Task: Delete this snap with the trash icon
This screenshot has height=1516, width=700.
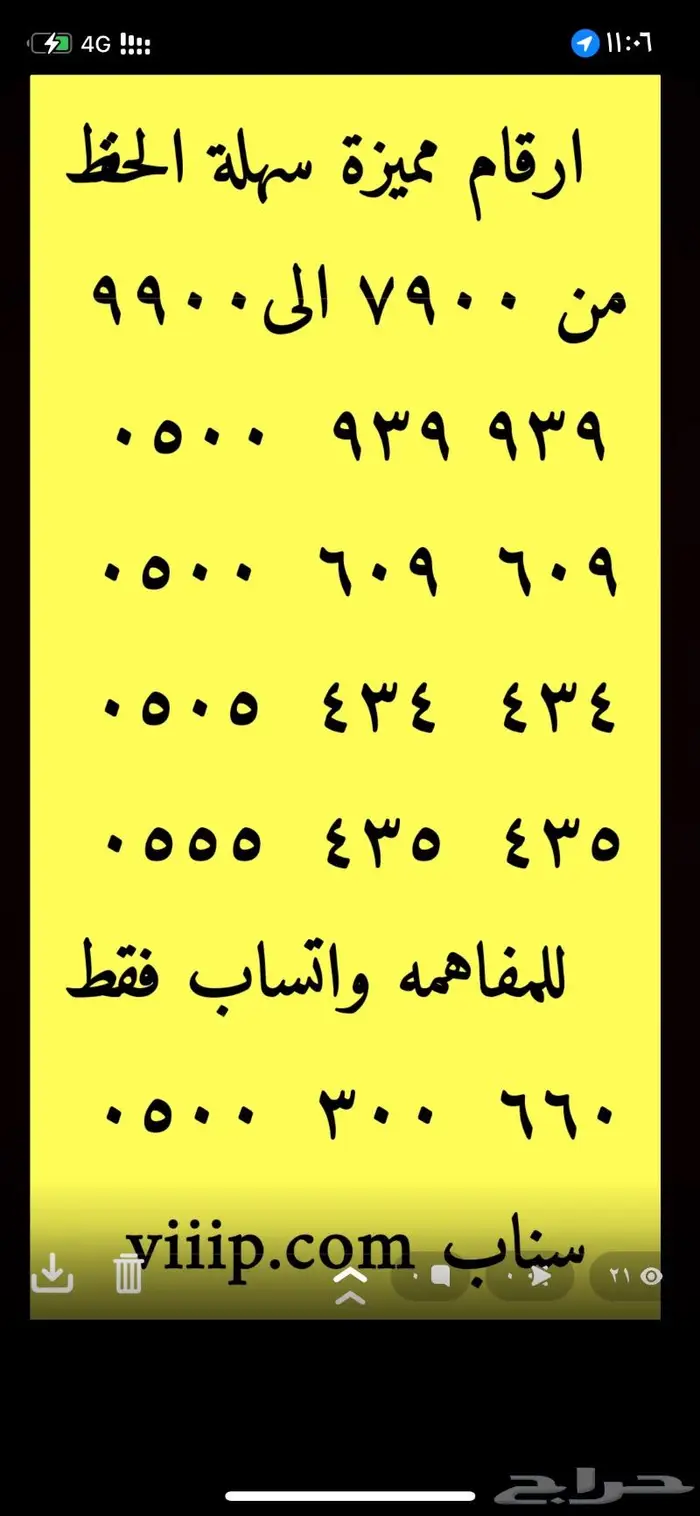Action: tap(128, 1275)
